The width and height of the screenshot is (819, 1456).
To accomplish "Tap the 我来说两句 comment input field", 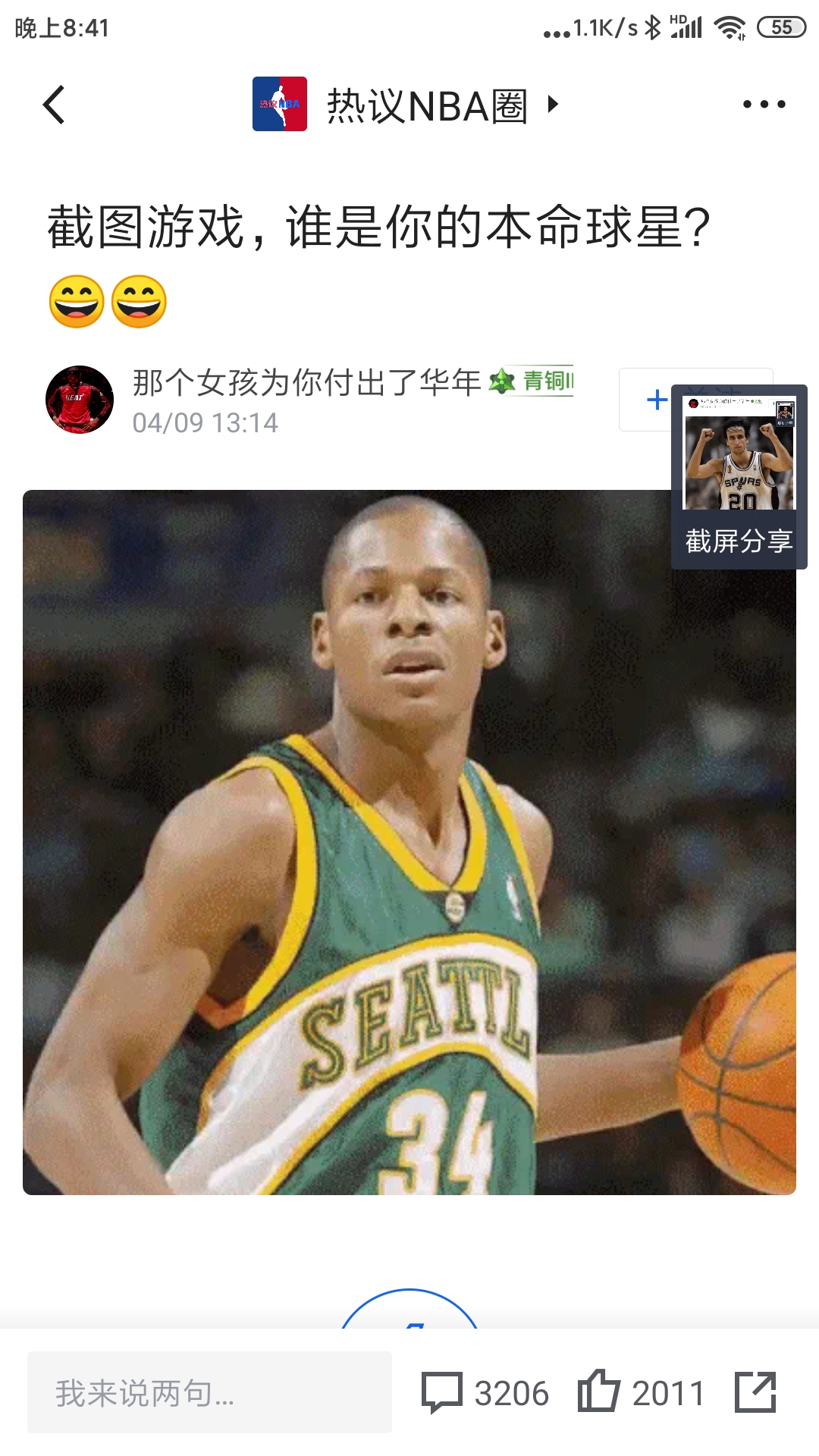I will (x=209, y=1392).
